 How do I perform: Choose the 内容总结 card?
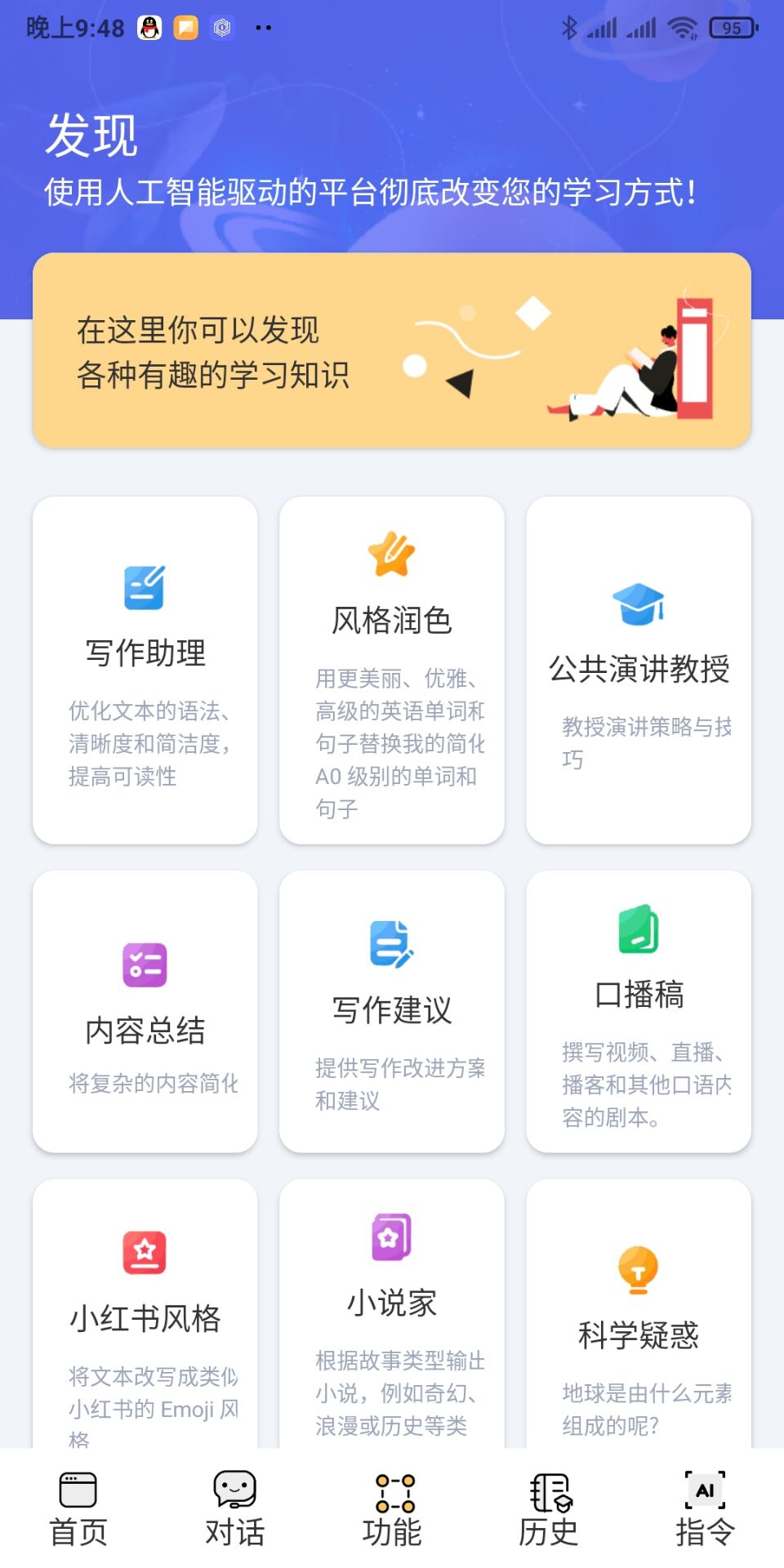(x=145, y=1011)
